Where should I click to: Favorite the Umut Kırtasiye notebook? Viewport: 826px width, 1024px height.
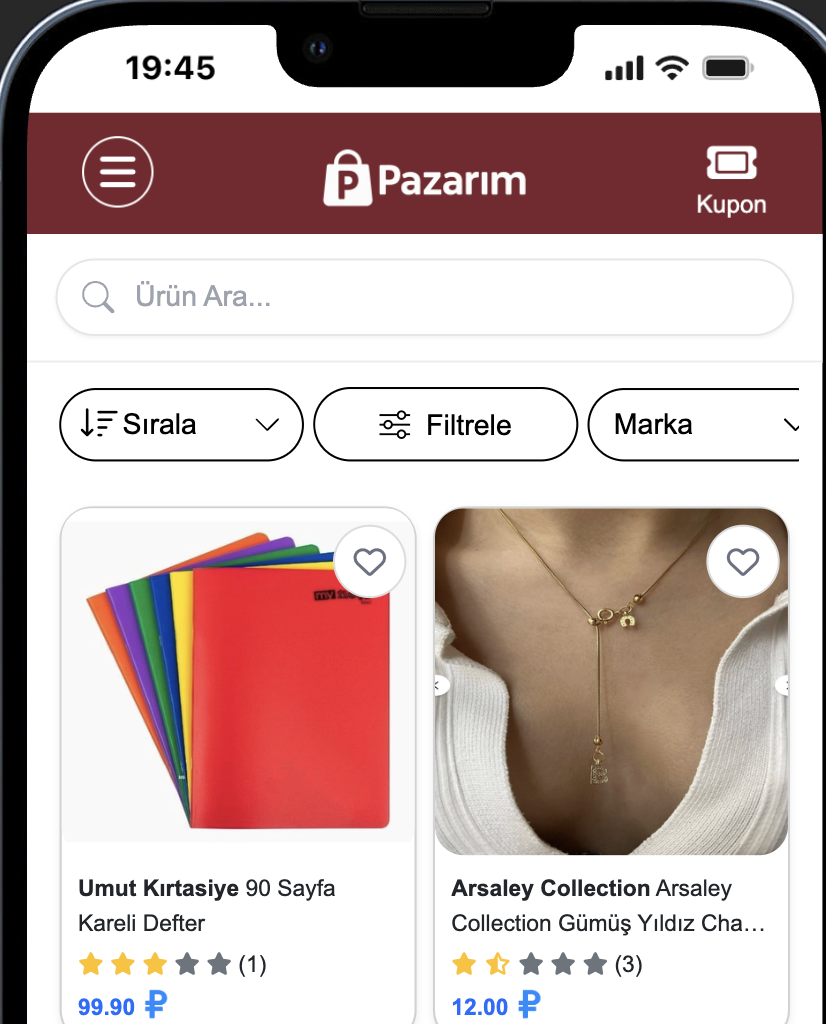369,563
